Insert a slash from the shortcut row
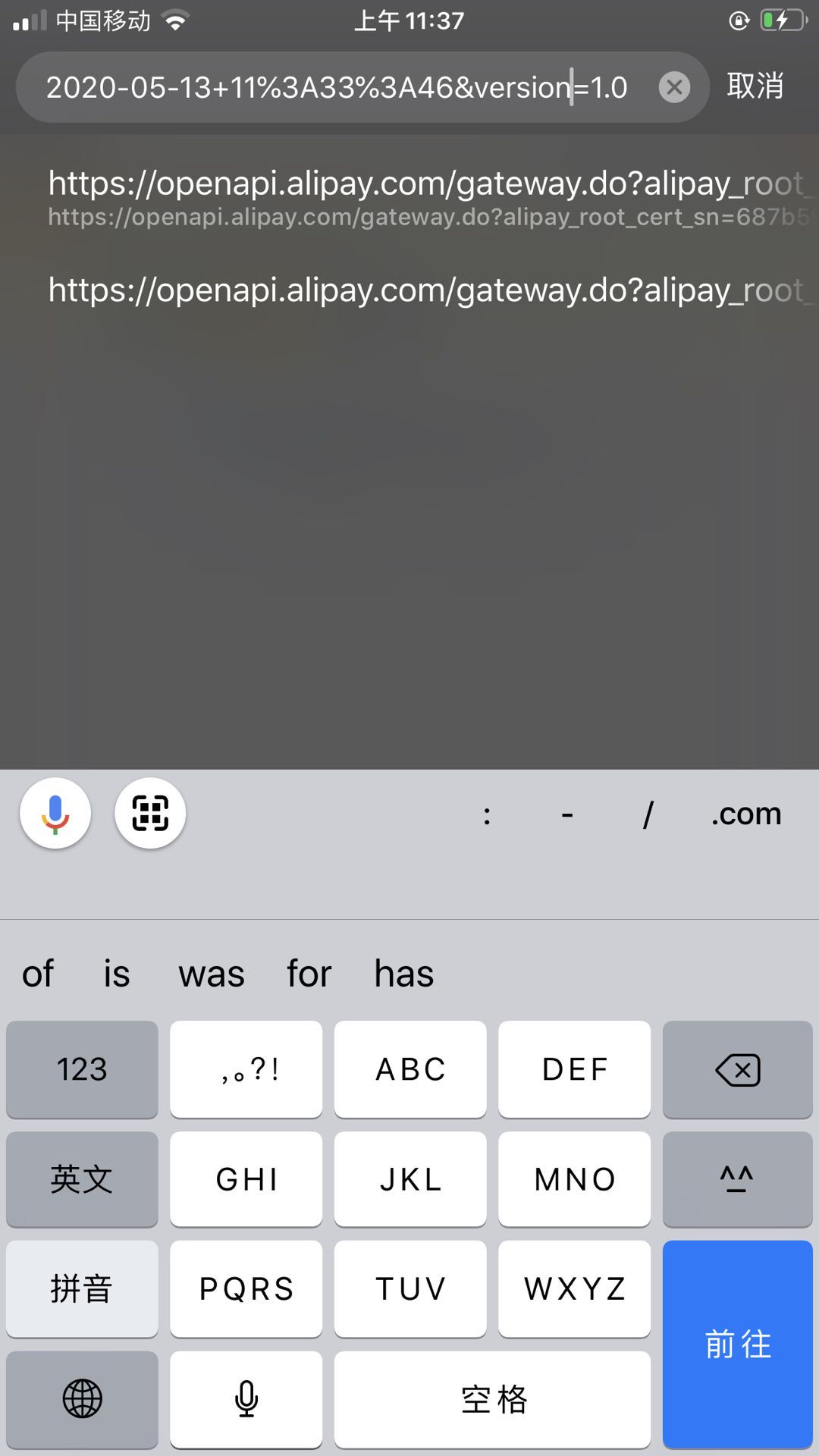The height and width of the screenshot is (1456, 819). [647, 815]
